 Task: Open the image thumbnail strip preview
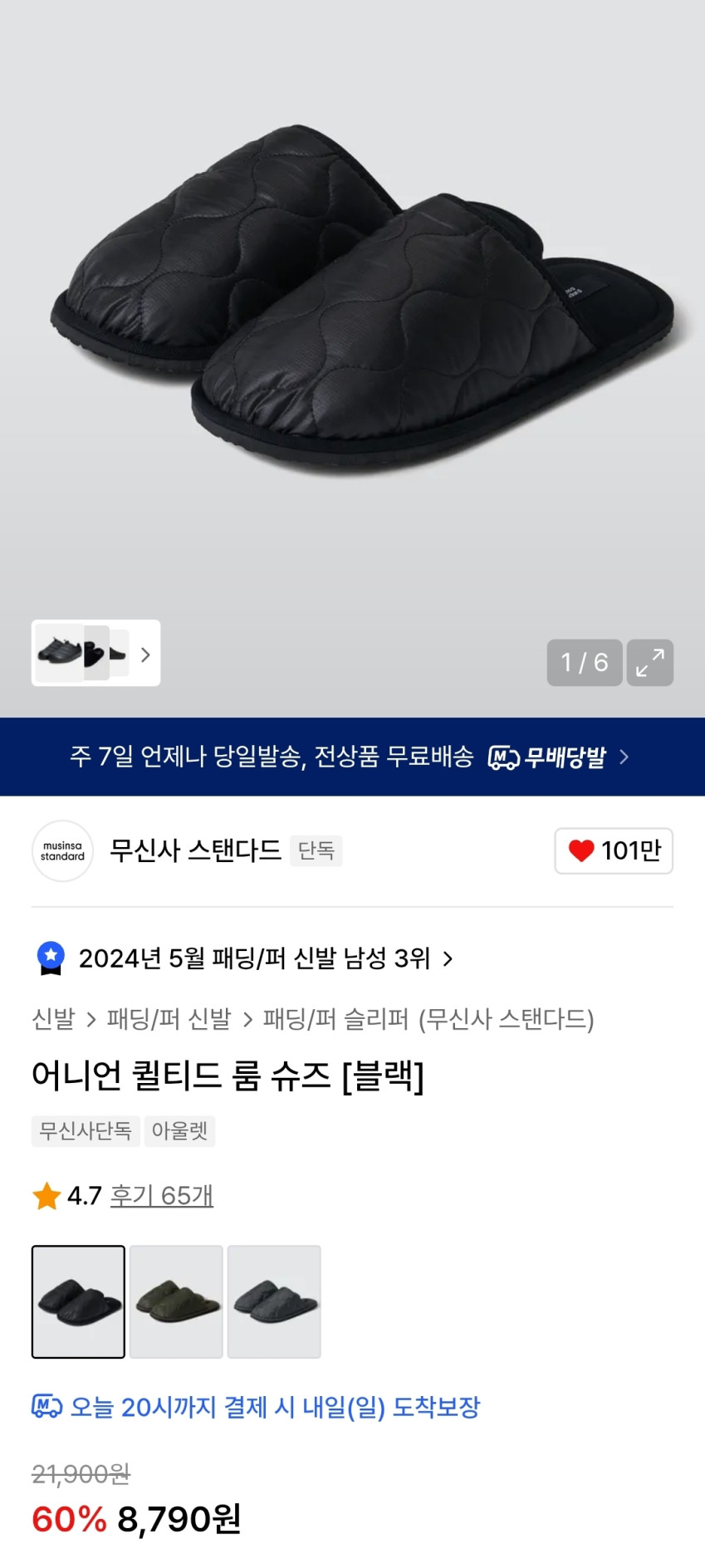(x=95, y=654)
